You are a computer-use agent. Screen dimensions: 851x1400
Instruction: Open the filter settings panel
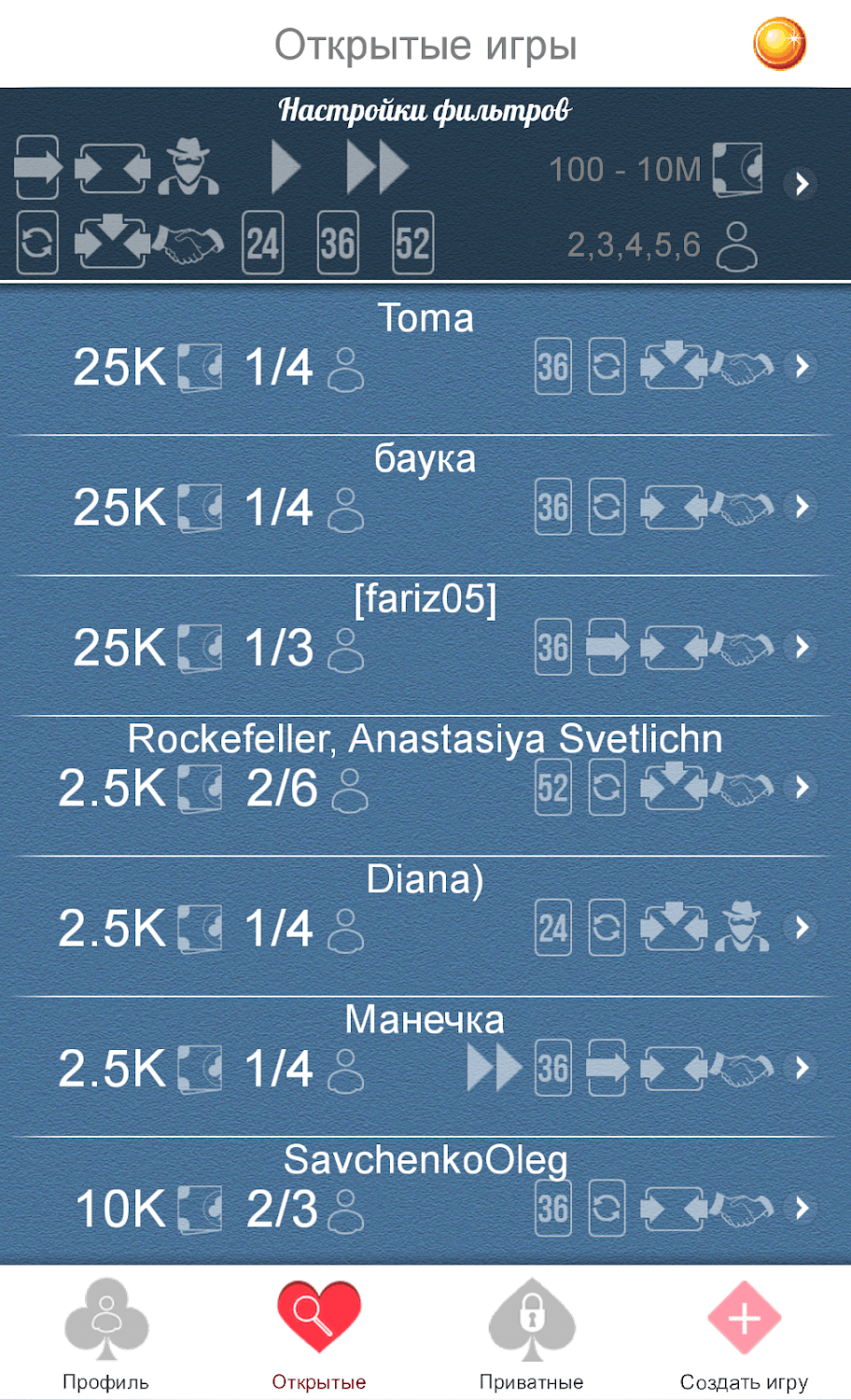pyautogui.click(x=801, y=184)
